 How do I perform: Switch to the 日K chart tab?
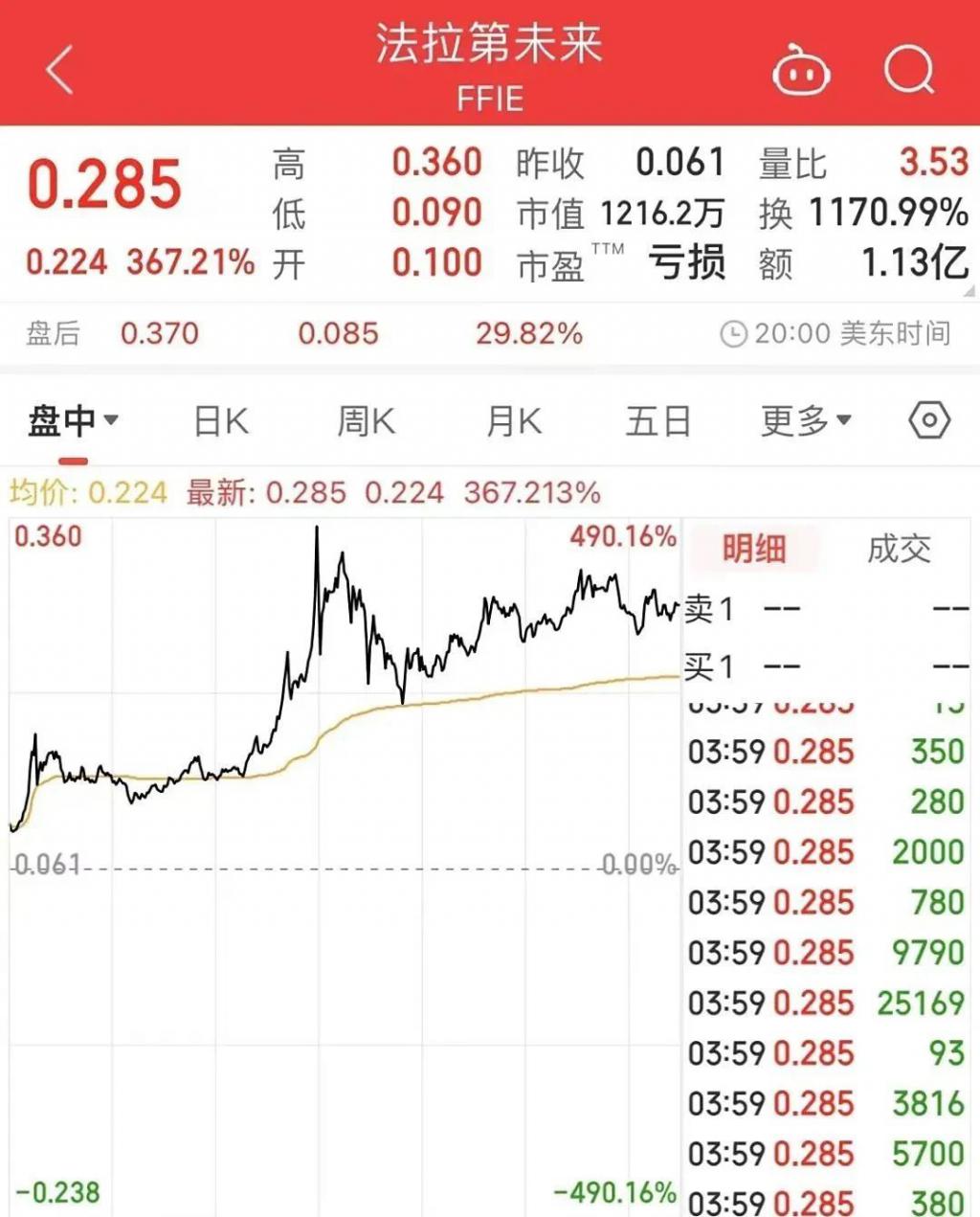pyautogui.click(x=221, y=420)
